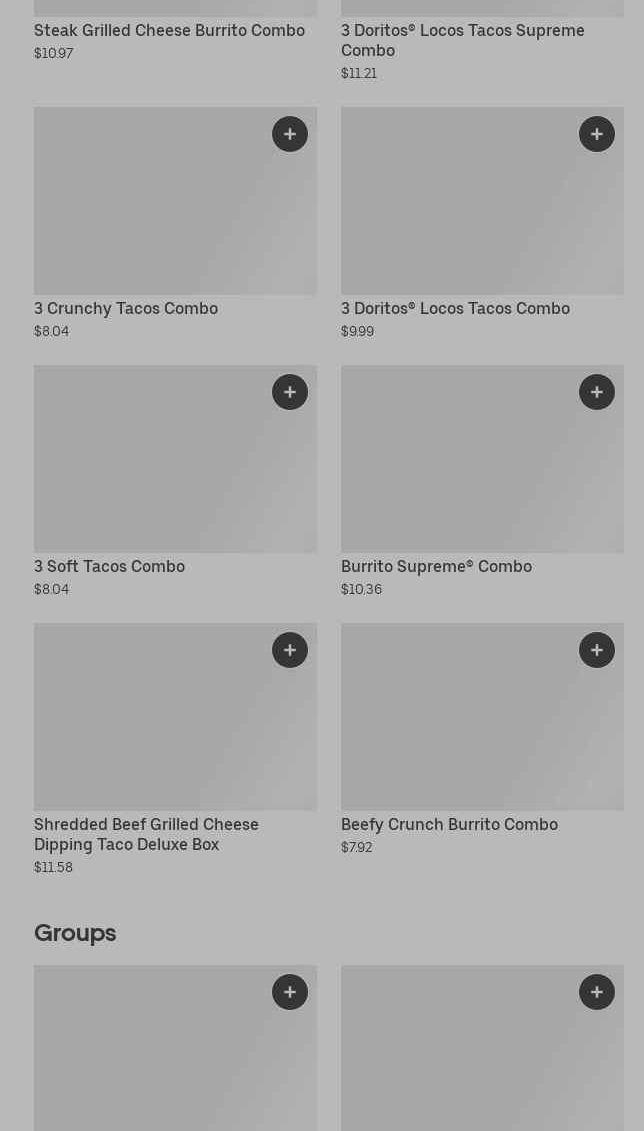The width and height of the screenshot is (644, 1131).
Task: Open Steak Grilled Cheese Burrito Combo
Action: coord(169,31)
